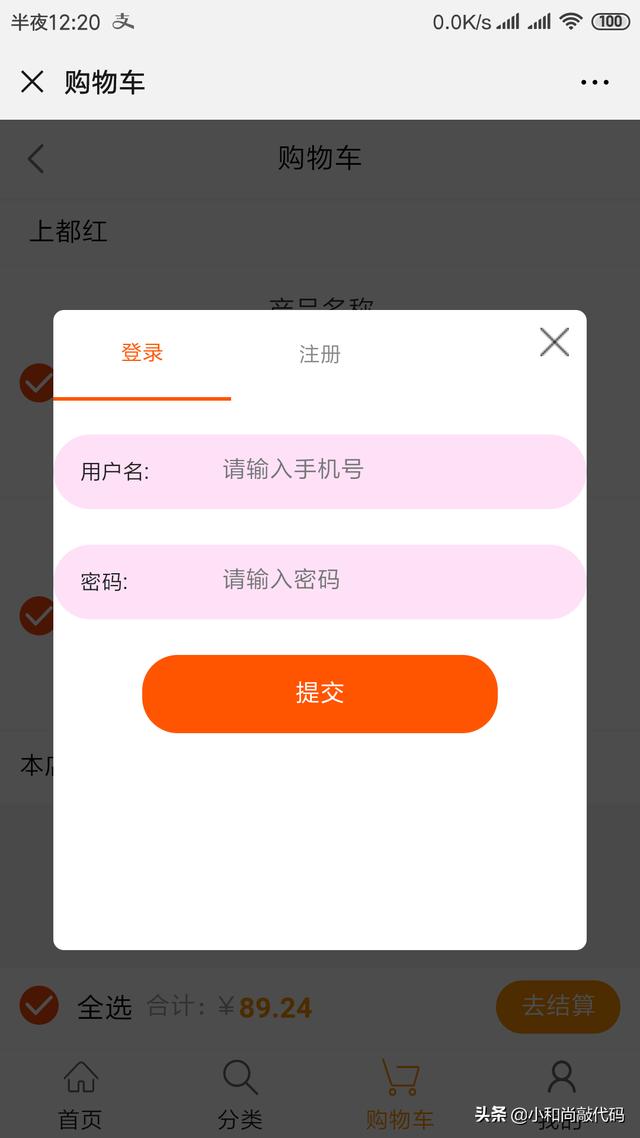Close the 购物车 webview page
The image size is (640, 1138).
click(33, 82)
